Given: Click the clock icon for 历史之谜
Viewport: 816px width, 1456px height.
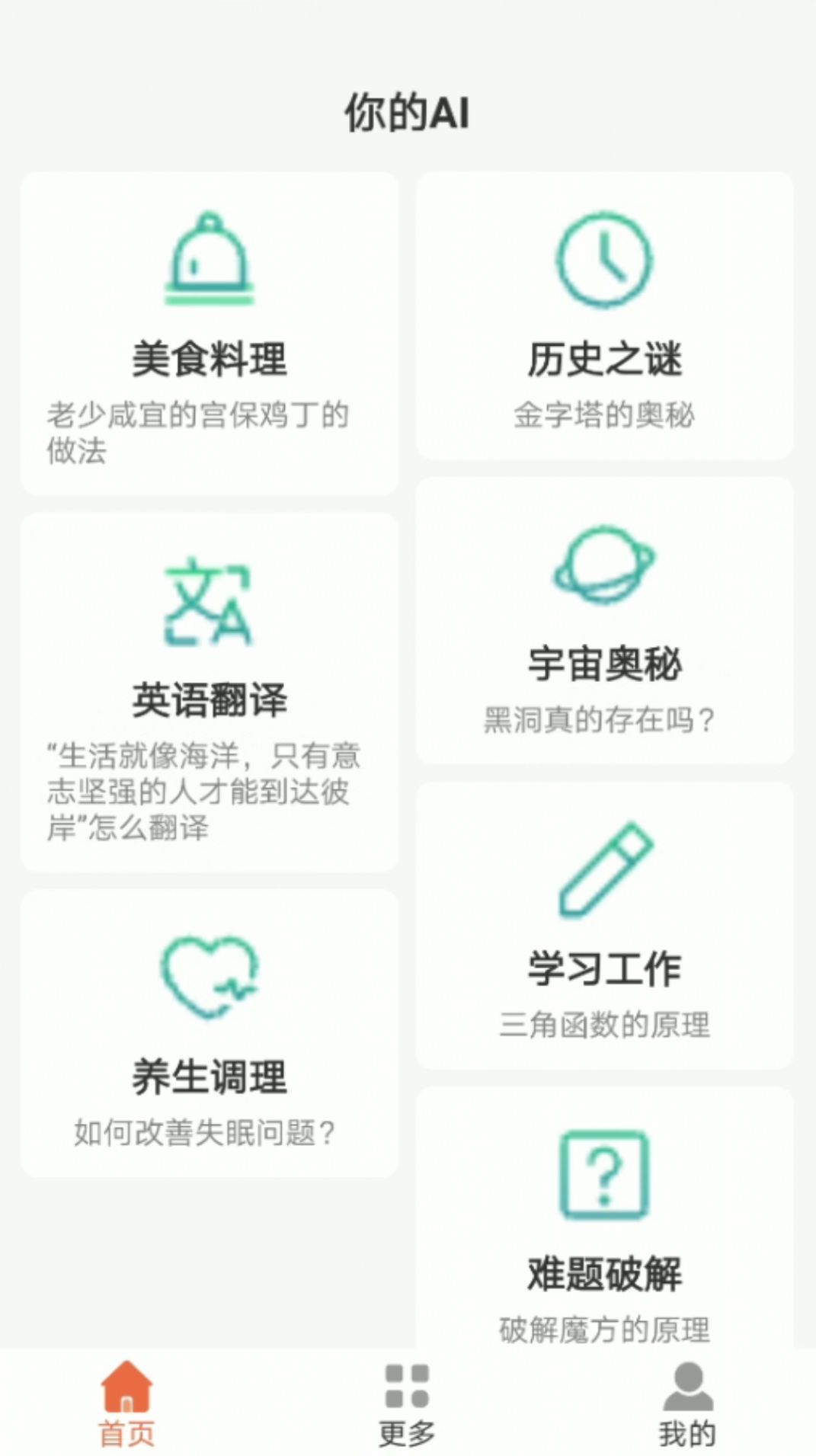Looking at the screenshot, I should point(604,259).
